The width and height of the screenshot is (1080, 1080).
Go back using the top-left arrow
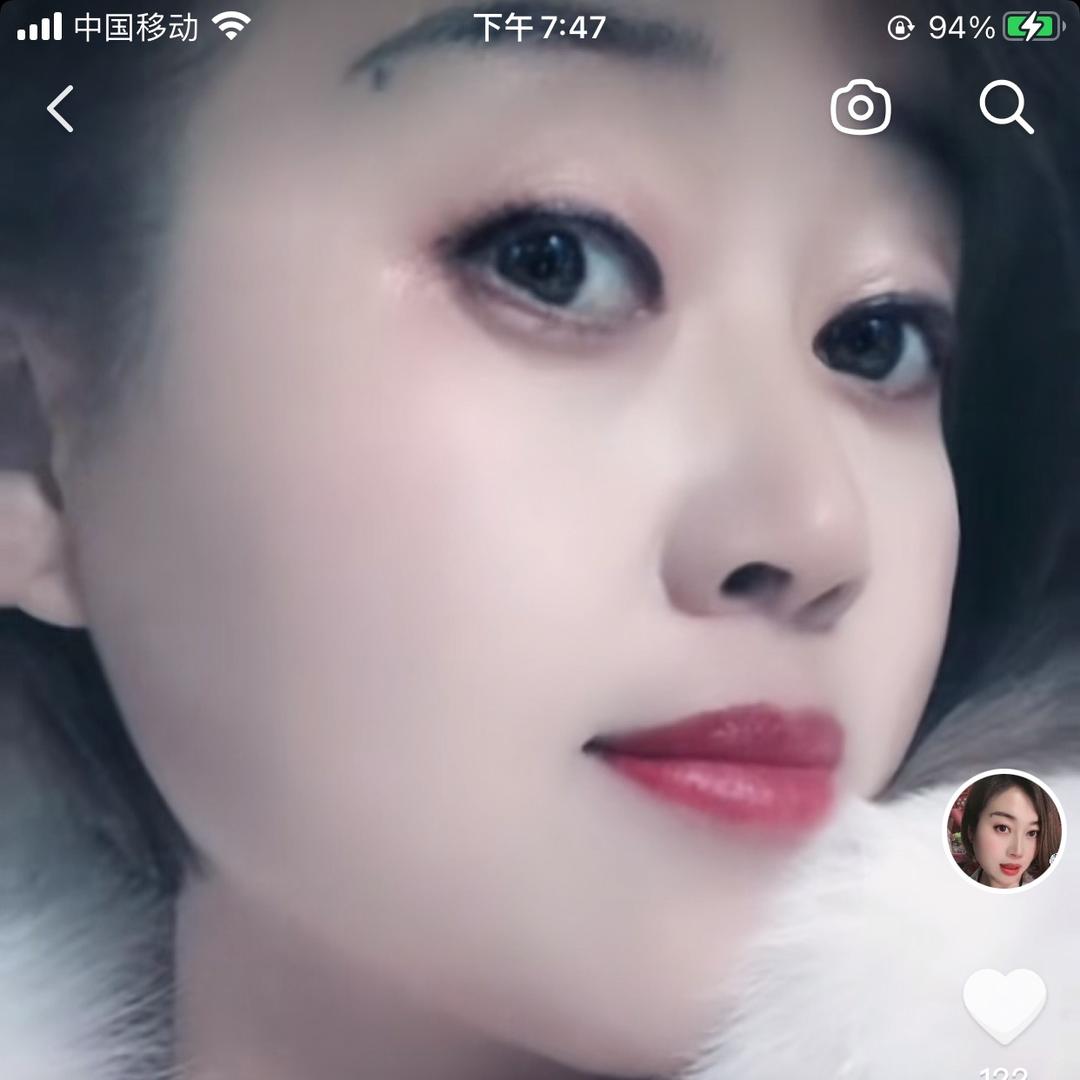(61, 108)
